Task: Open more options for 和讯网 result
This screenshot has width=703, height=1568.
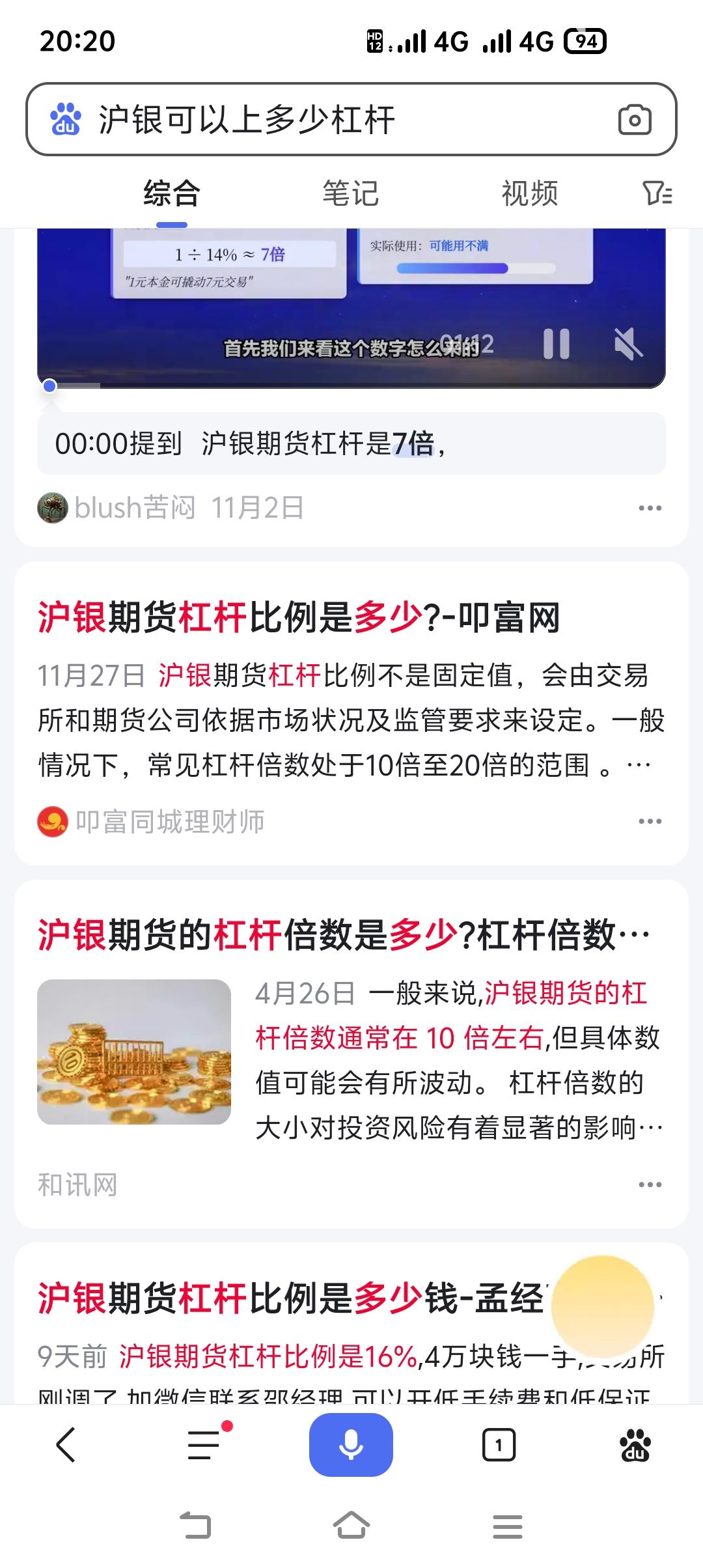Action: [x=650, y=1184]
